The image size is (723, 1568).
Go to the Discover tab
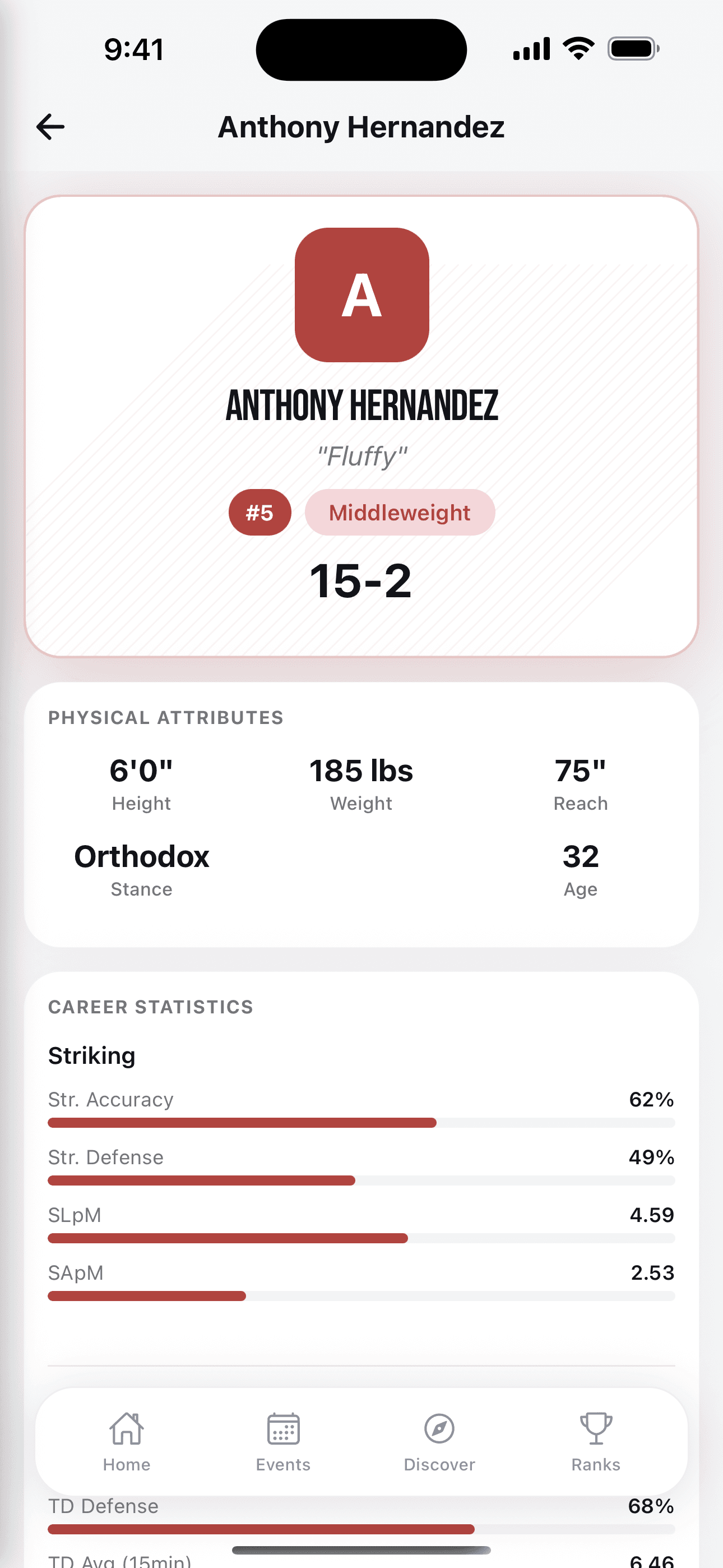[x=439, y=1441]
